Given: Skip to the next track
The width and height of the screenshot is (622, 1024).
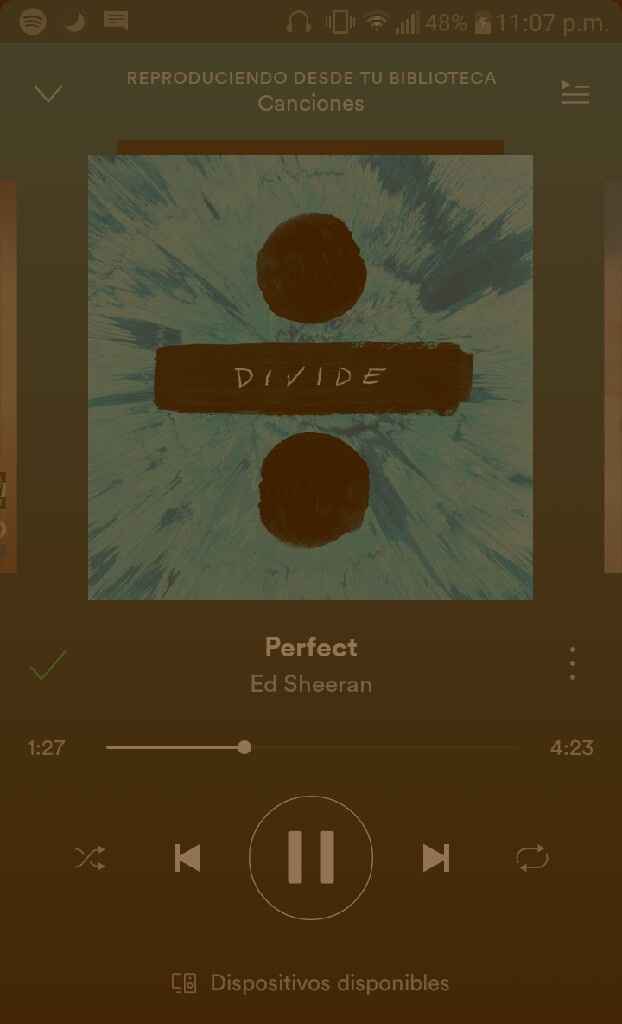Looking at the screenshot, I should click(x=435, y=858).
